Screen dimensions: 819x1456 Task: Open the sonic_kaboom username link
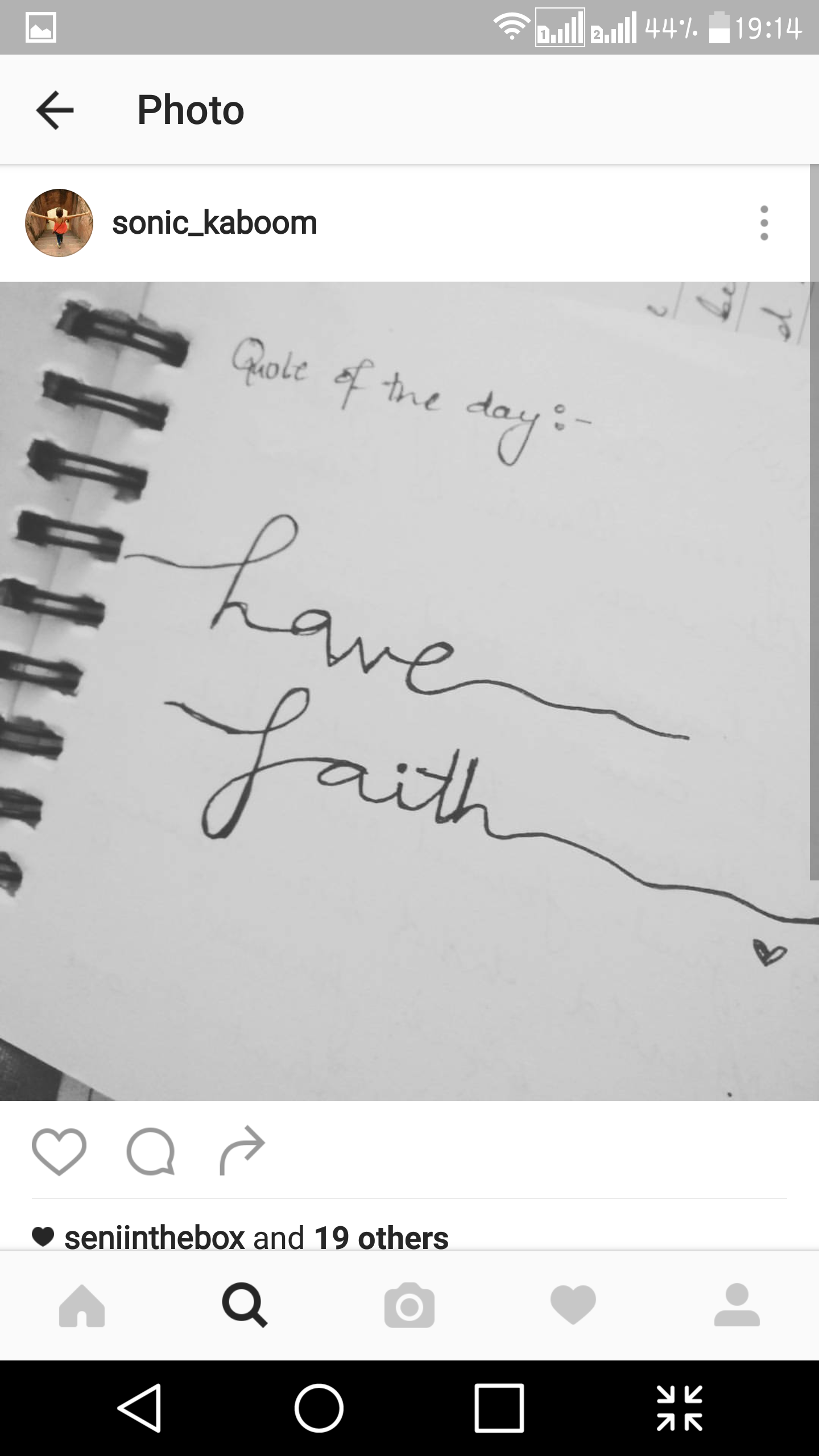[x=214, y=223]
